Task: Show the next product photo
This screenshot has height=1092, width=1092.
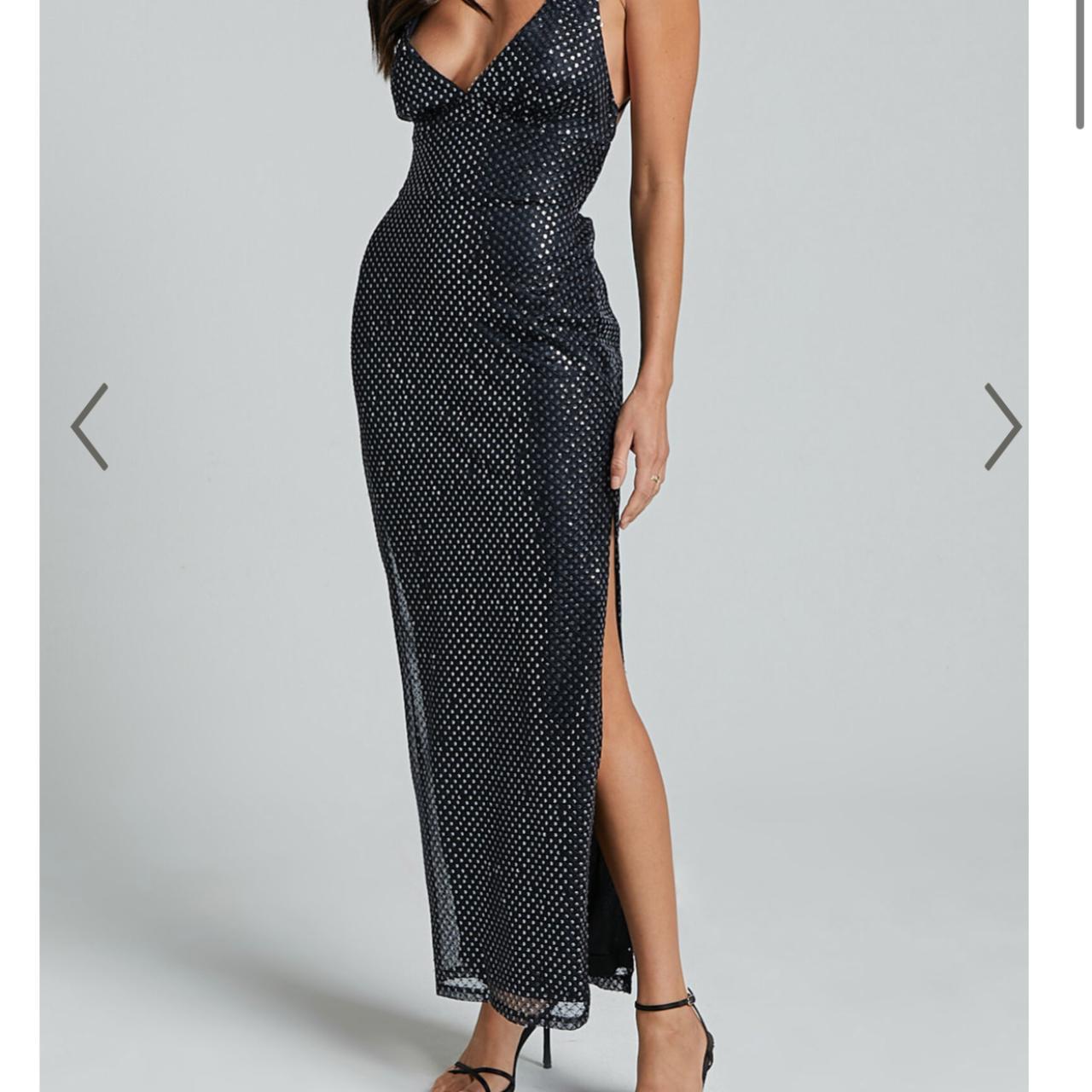Action: coord(1002,427)
